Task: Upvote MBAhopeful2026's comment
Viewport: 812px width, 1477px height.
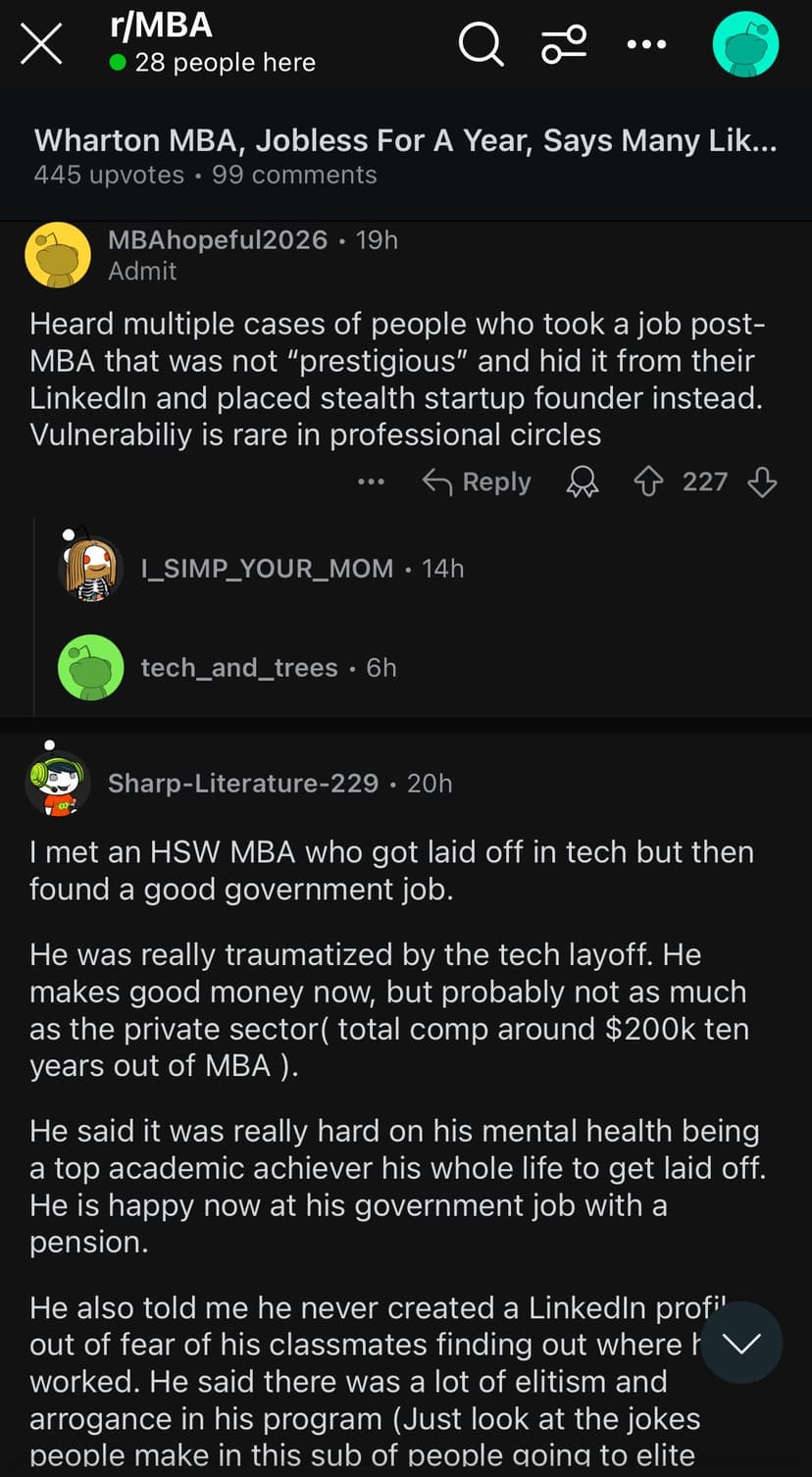Action: pyautogui.click(x=649, y=482)
